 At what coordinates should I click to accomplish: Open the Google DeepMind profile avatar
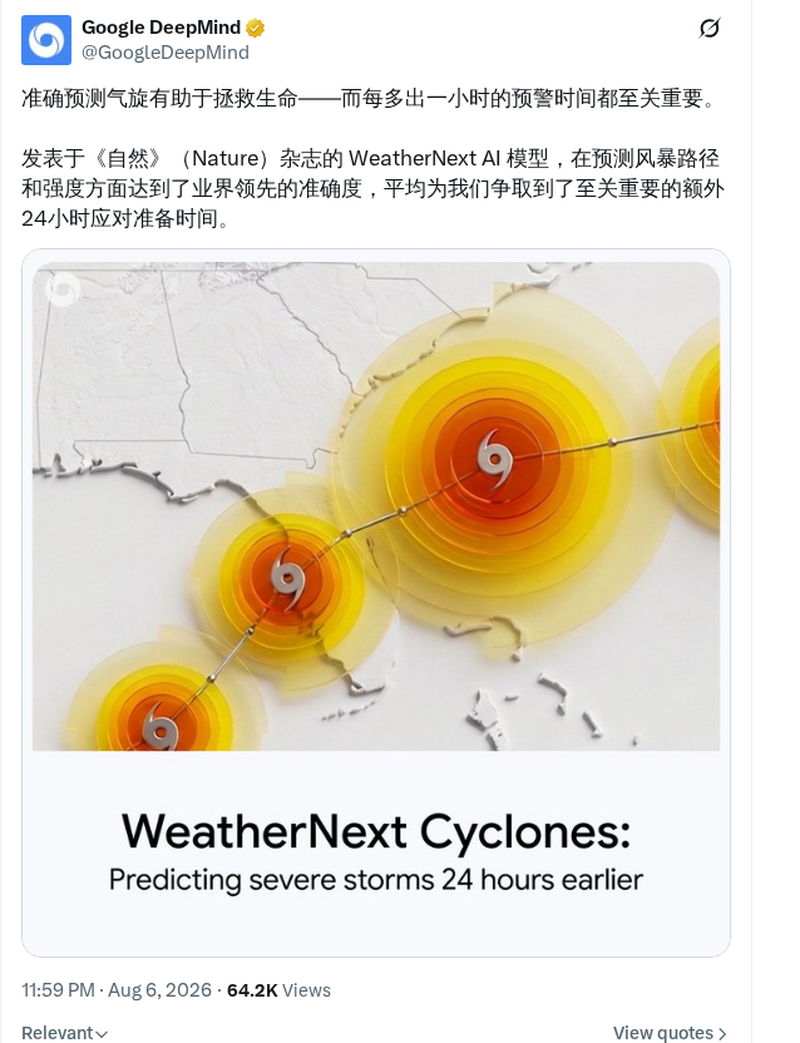pos(46,40)
